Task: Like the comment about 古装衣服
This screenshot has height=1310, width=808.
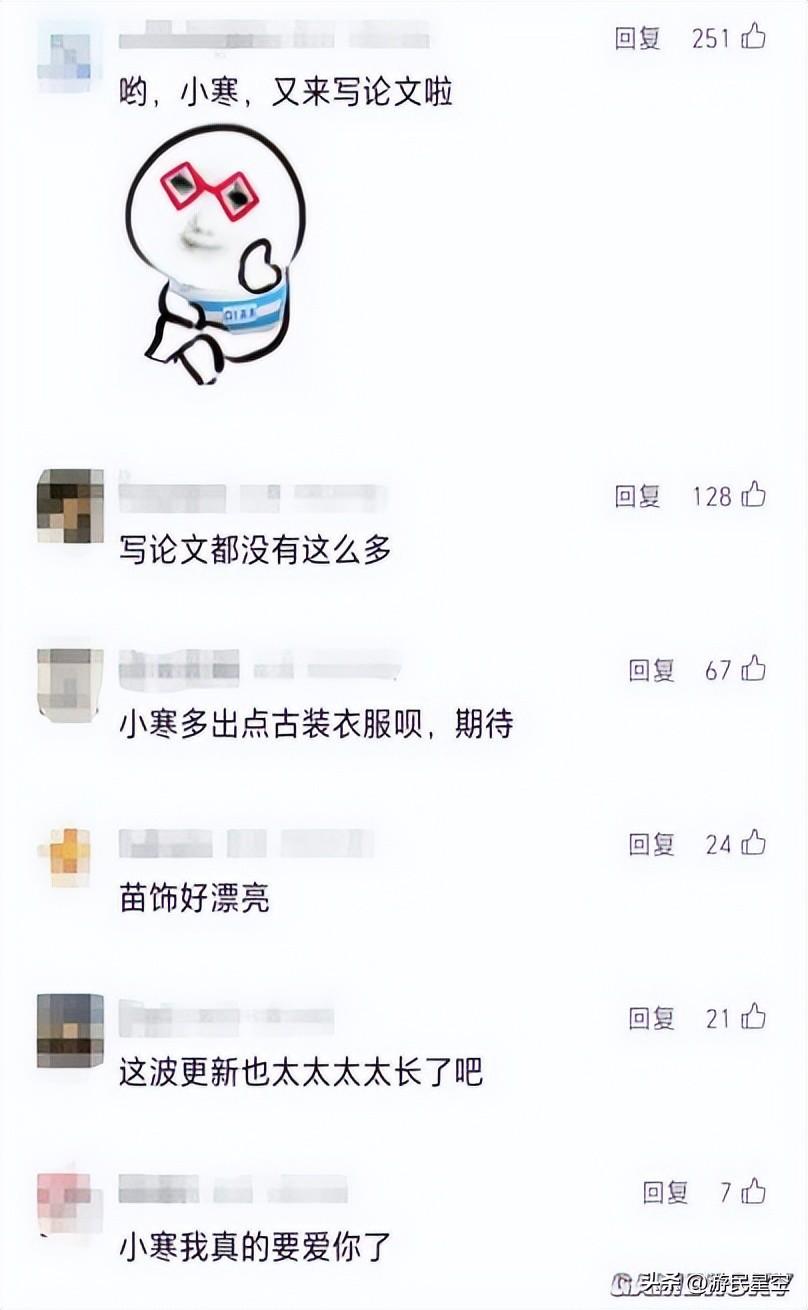Action: (x=753, y=669)
